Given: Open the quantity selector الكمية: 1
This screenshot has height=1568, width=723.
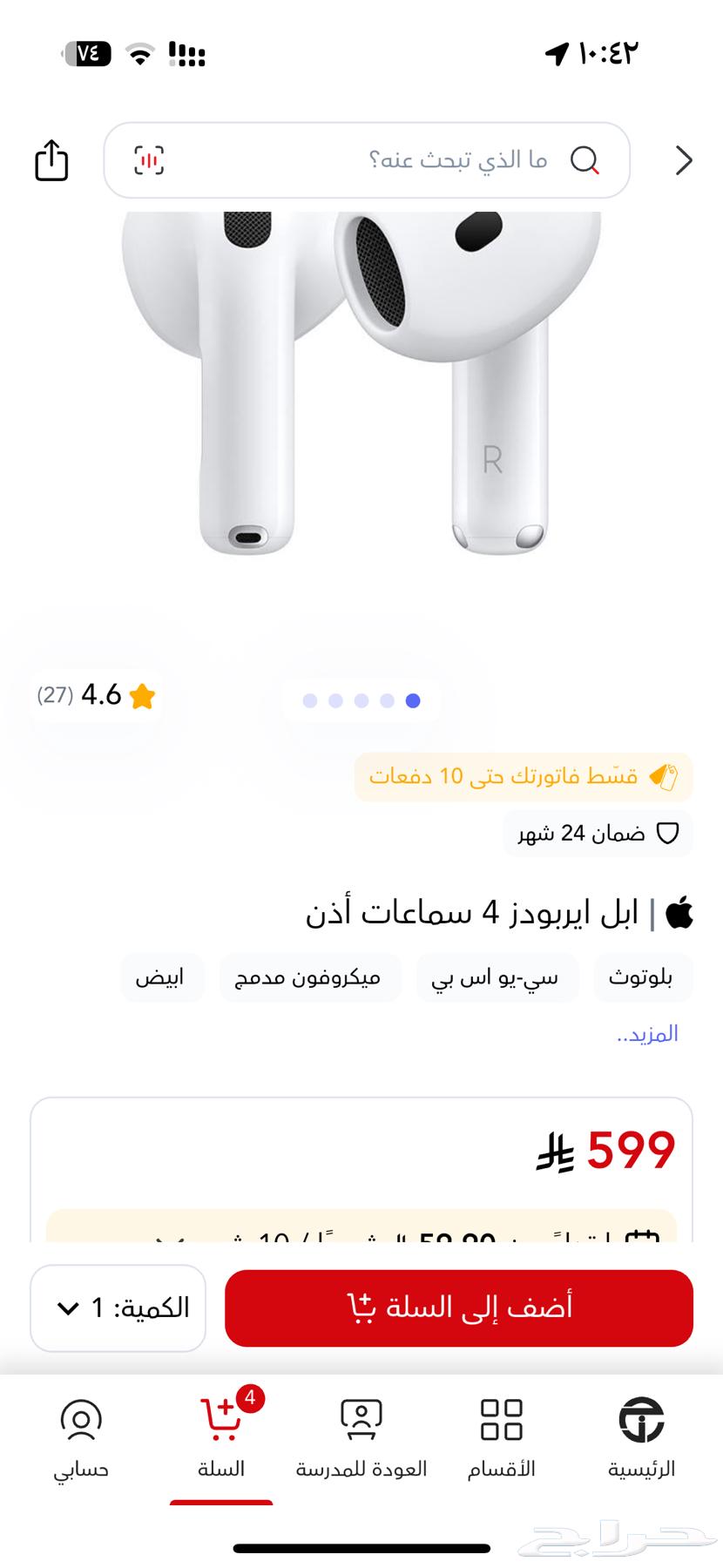Looking at the screenshot, I should point(118,1308).
